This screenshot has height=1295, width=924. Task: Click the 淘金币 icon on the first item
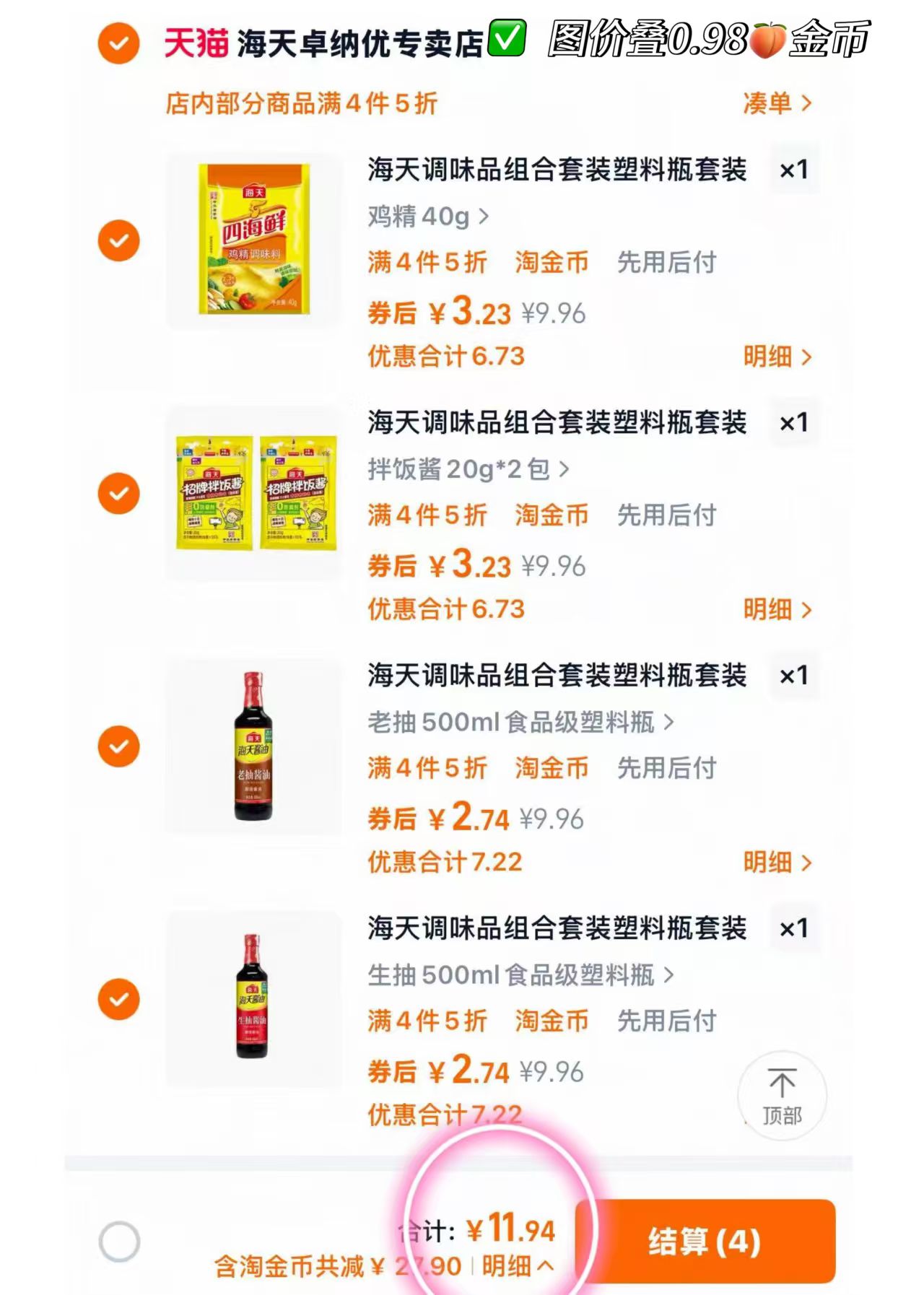pyautogui.click(x=552, y=263)
